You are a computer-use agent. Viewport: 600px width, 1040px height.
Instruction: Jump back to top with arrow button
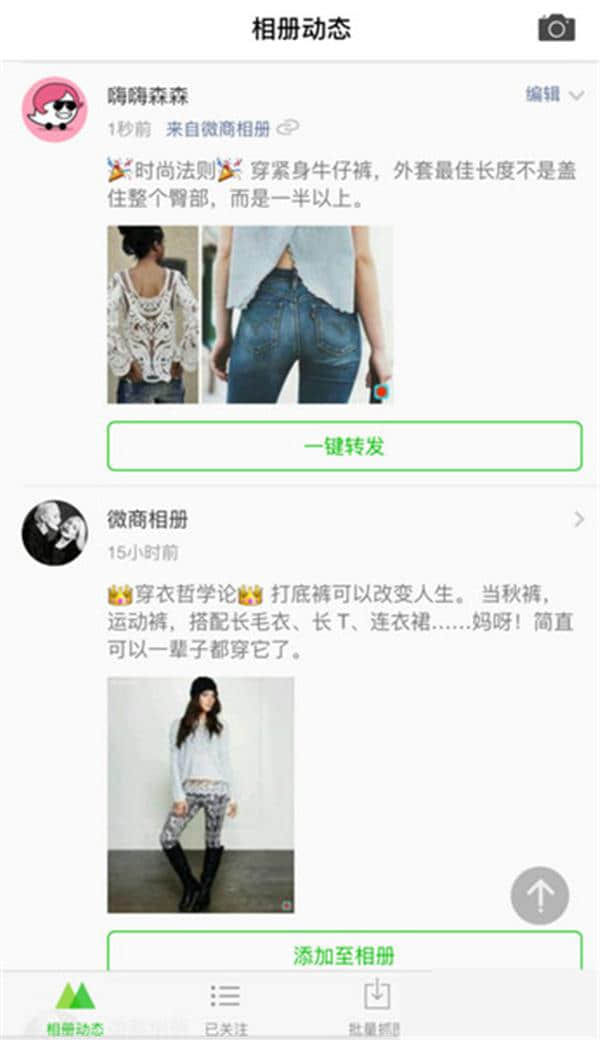[x=540, y=895]
